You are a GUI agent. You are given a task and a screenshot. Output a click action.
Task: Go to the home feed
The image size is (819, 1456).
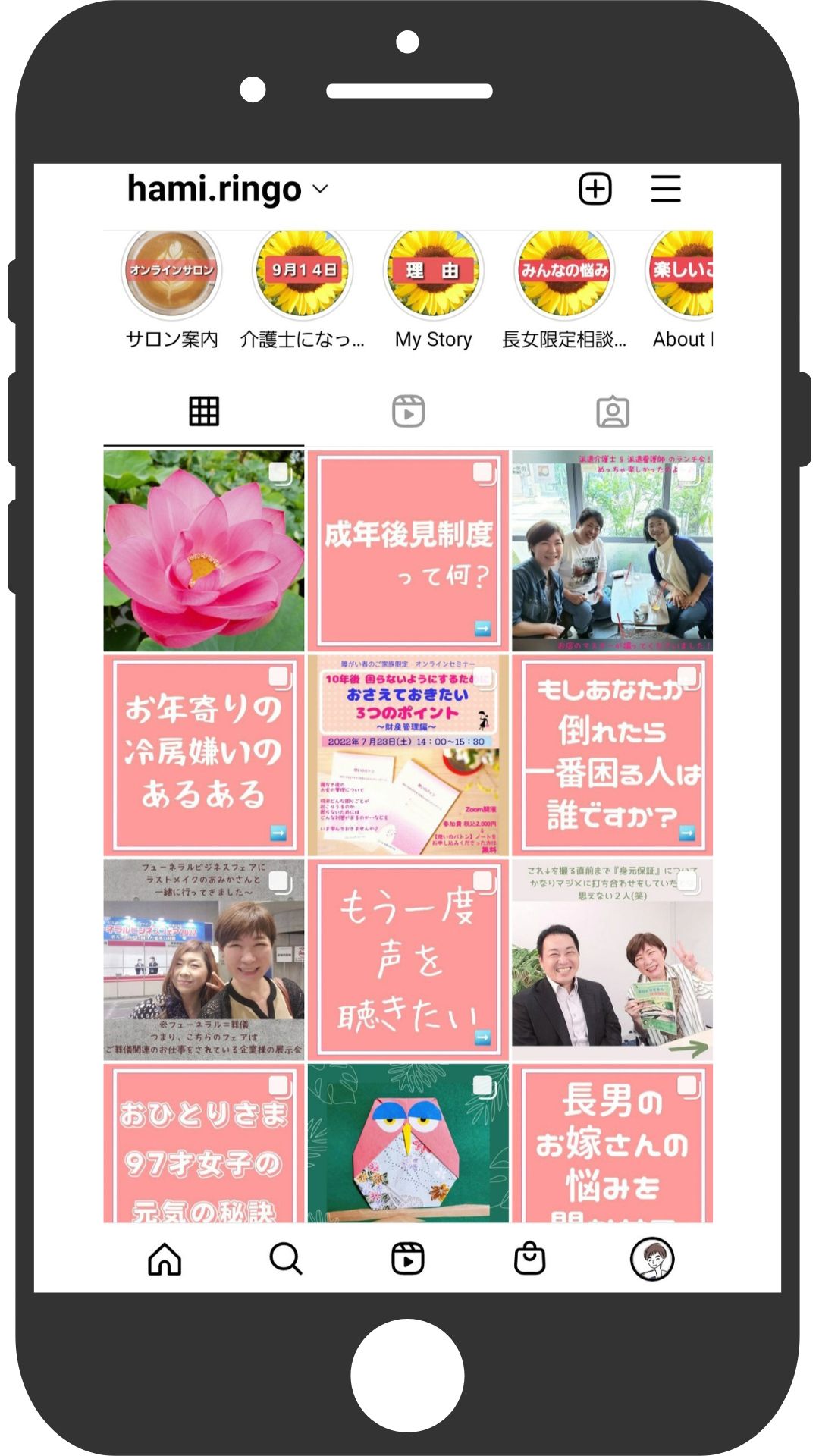point(165,1259)
